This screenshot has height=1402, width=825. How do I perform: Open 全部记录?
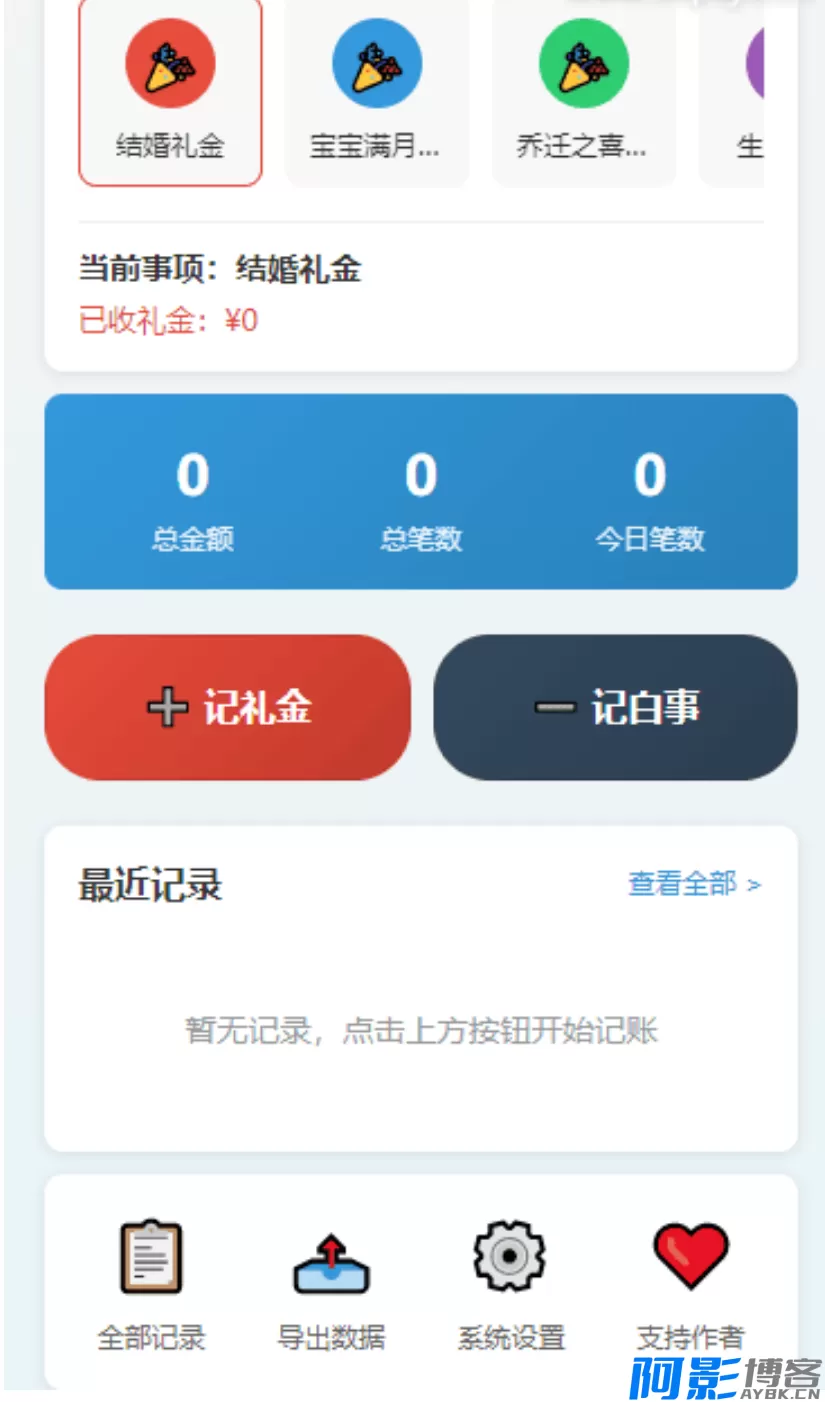[x=151, y=1285]
